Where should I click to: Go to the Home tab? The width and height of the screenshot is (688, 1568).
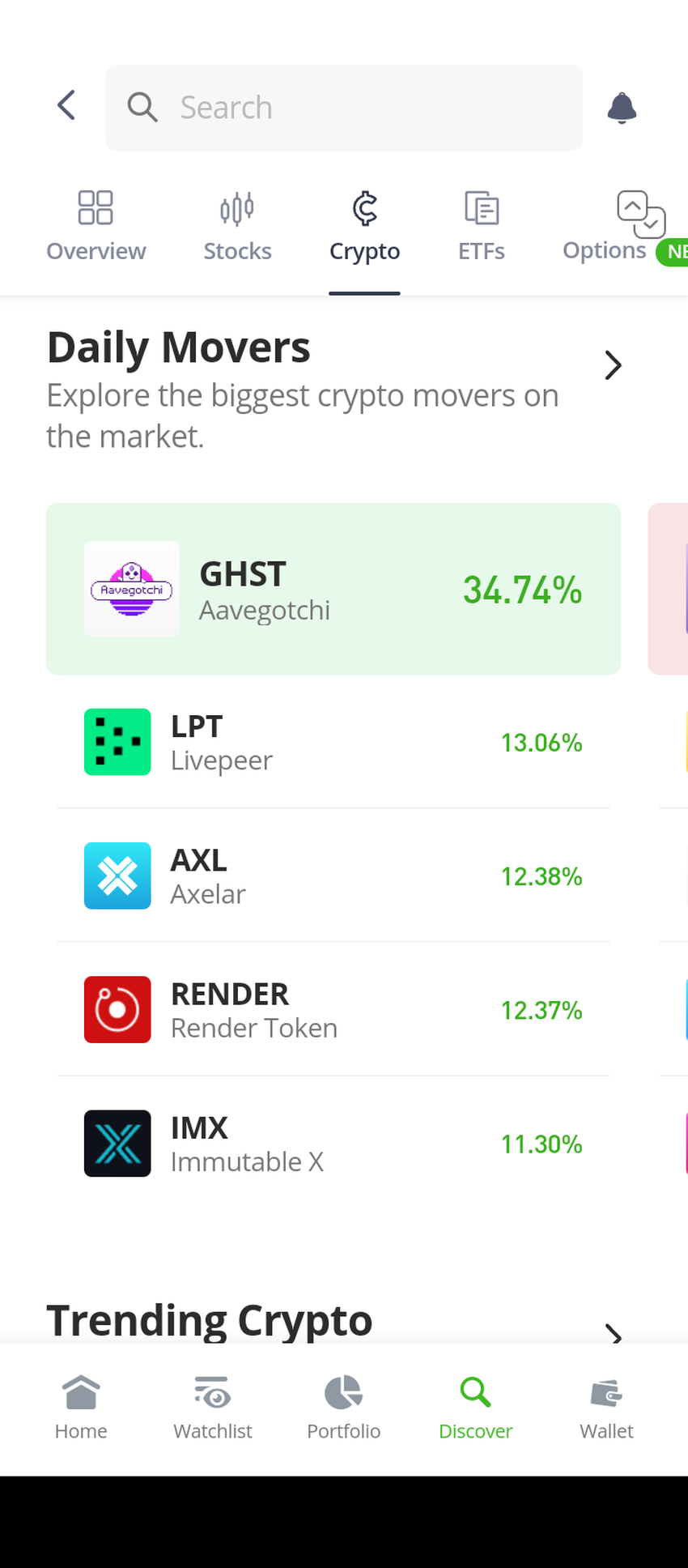(81, 1408)
